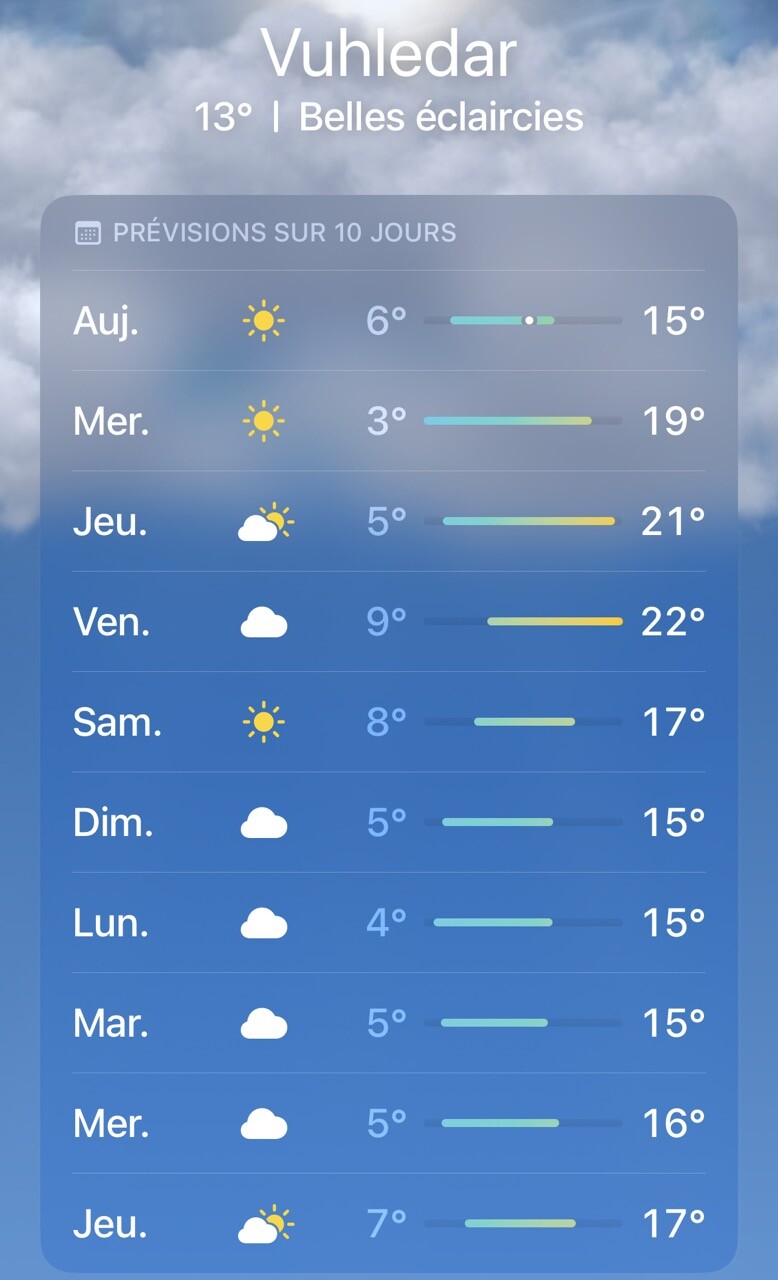
Task: View the Jeu. row with 17° high
Action: click(x=388, y=1223)
